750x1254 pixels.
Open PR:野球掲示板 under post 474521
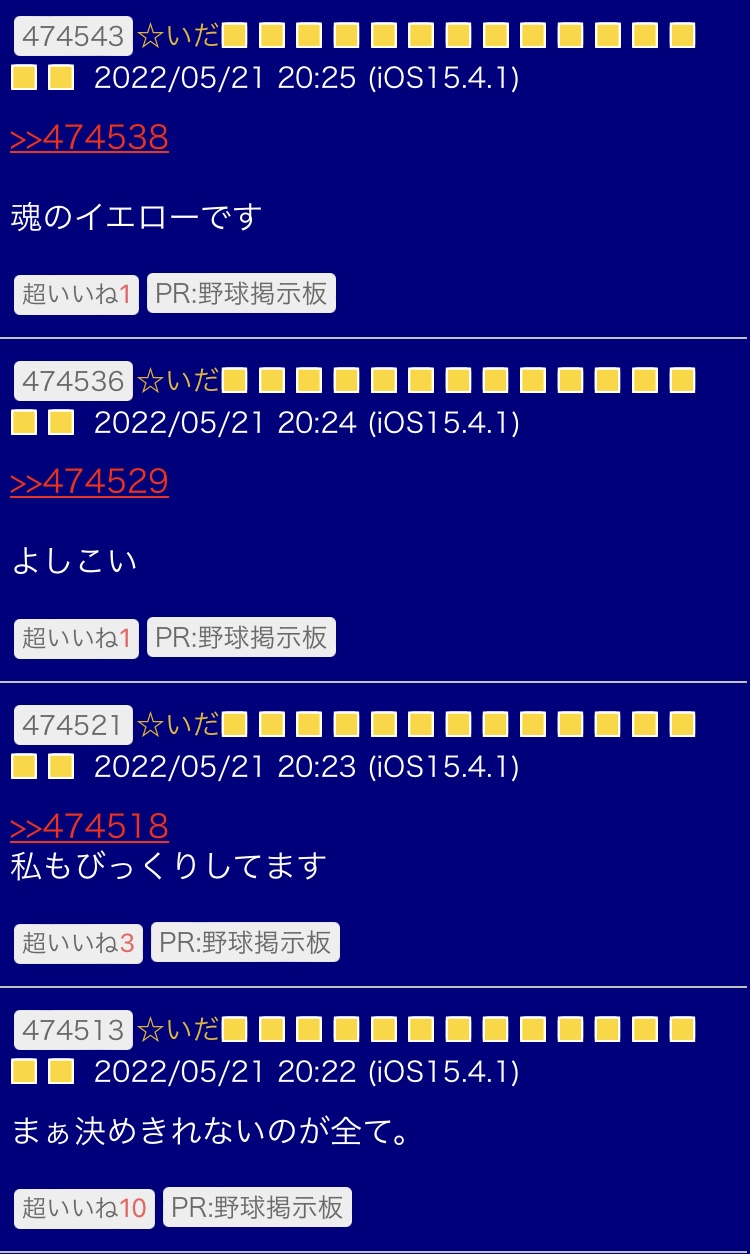(x=245, y=943)
